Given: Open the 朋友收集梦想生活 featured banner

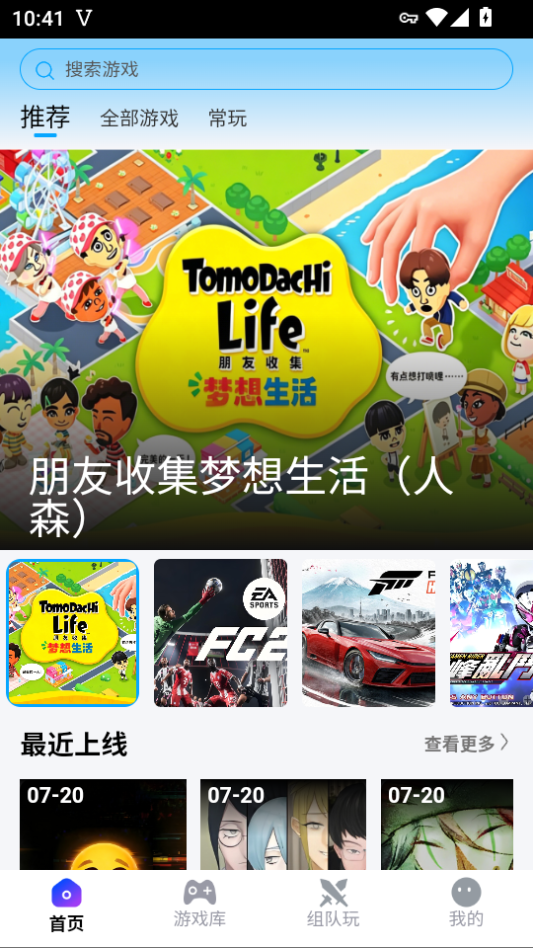Looking at the screenshot, I should point(266,349).
